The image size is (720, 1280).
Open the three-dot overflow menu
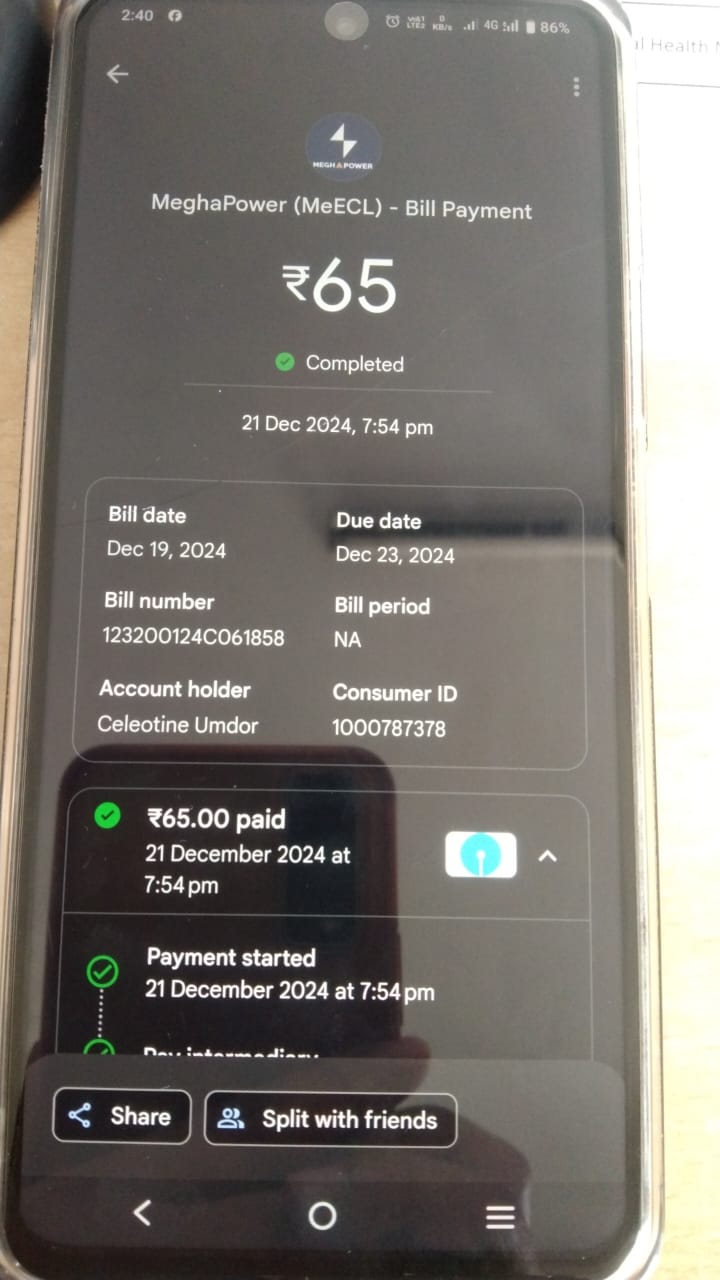(x=577, y=87)
